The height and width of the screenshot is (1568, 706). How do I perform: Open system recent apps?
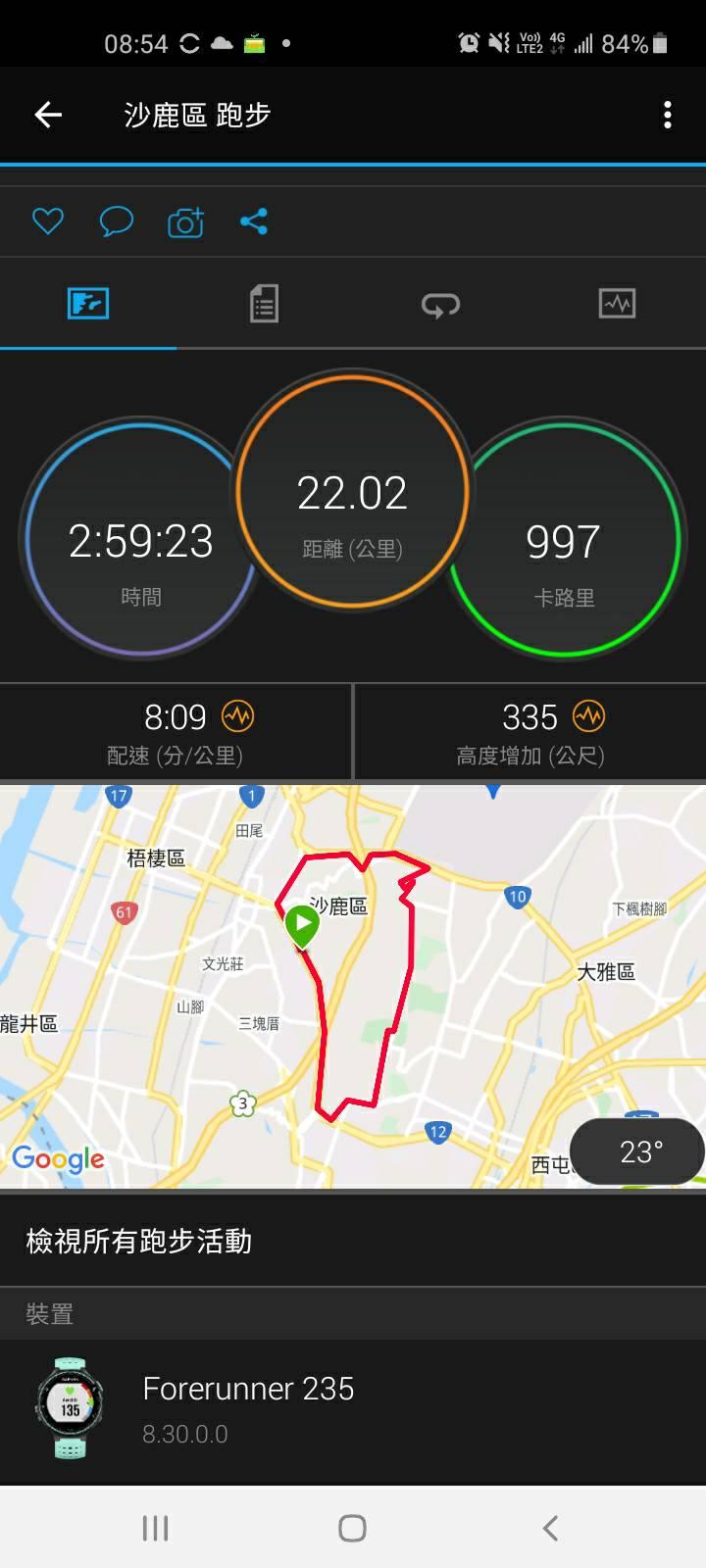pyautogui.click(x=155, y=1528)
